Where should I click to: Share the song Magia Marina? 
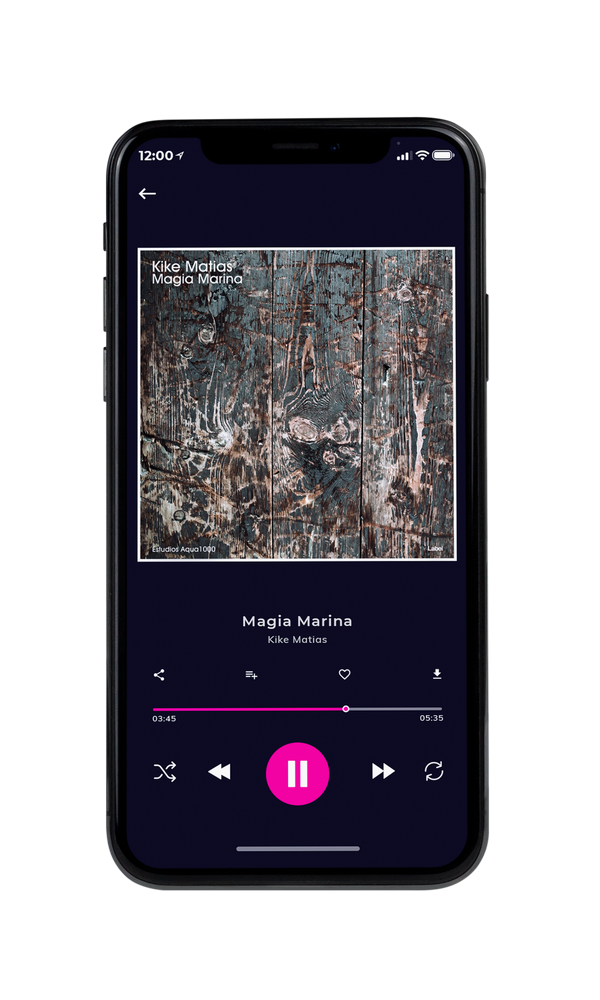(159, 675)
